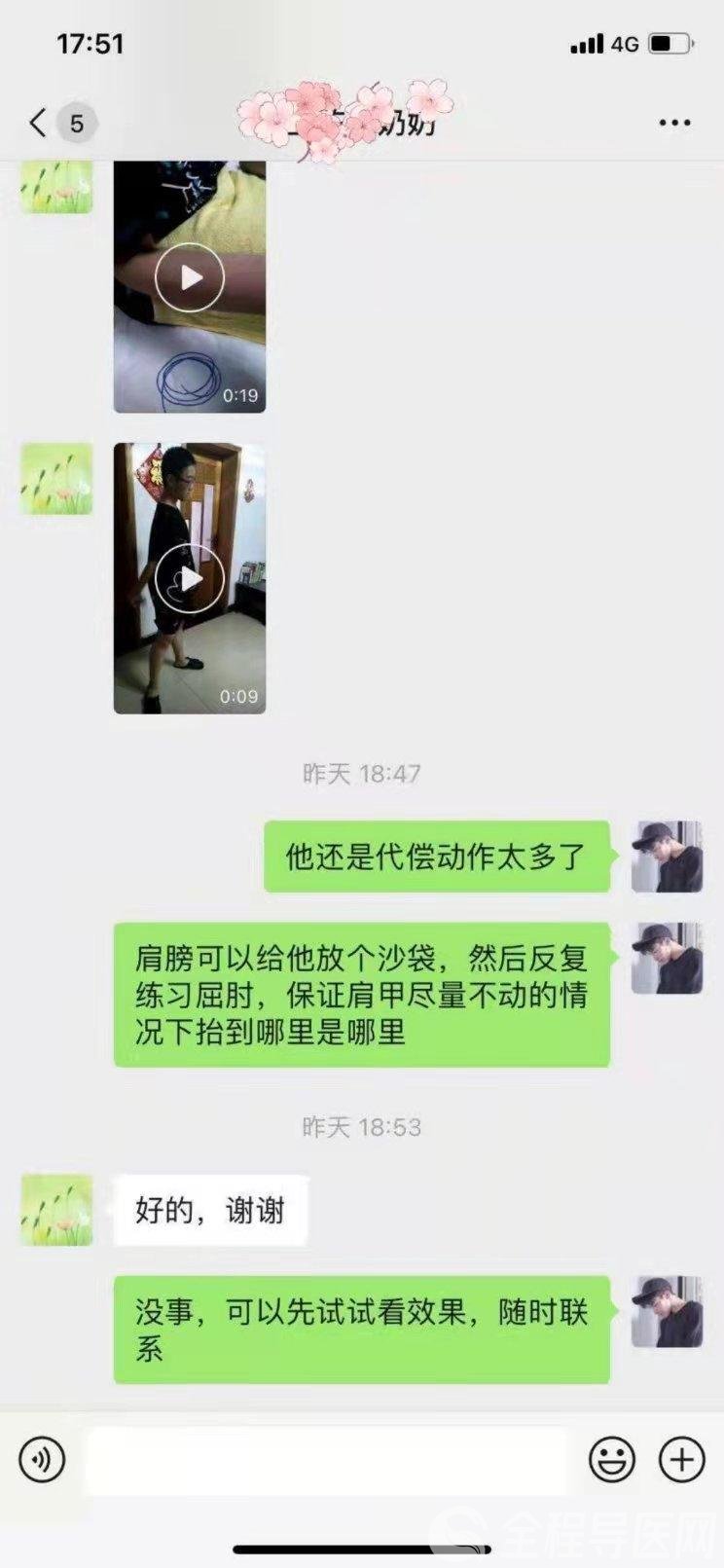Open the plus attachments menu
Screen dimensions: 724x1568
point(682,1459)
